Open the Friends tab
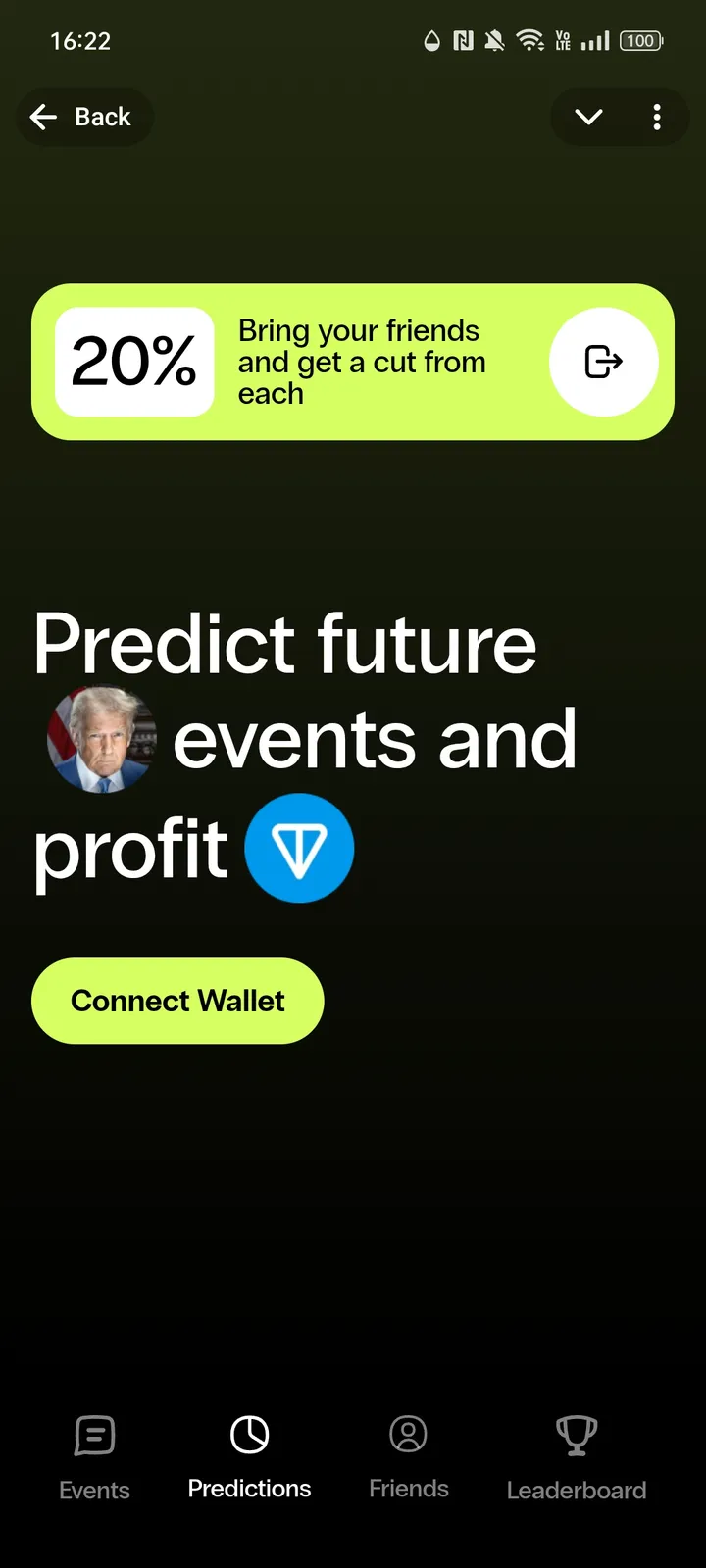This screenshot has height=1568, width=706. [x=408, y=1457]
